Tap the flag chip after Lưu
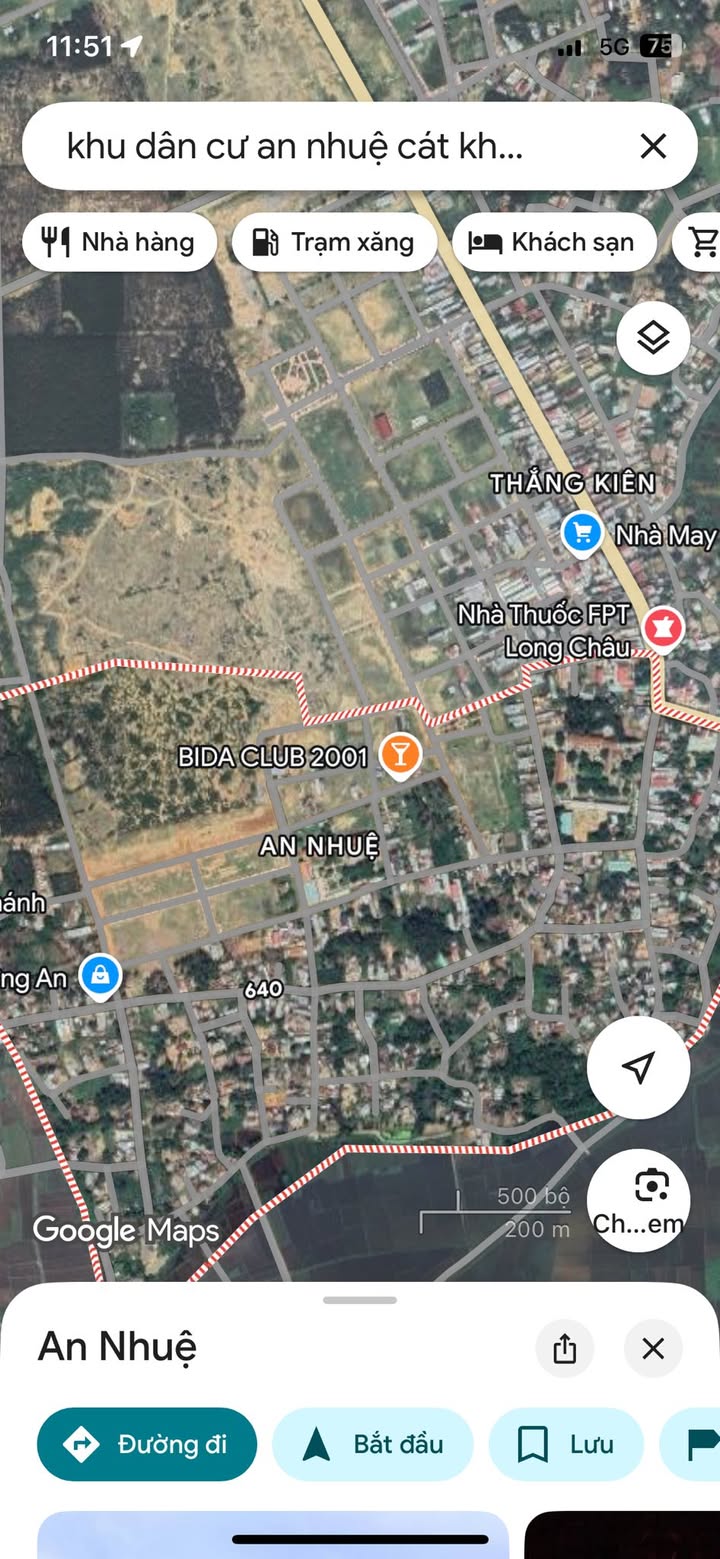The height and width of the screenshot is (1559, 720). pyautogui.click(x=691, y=1444)
